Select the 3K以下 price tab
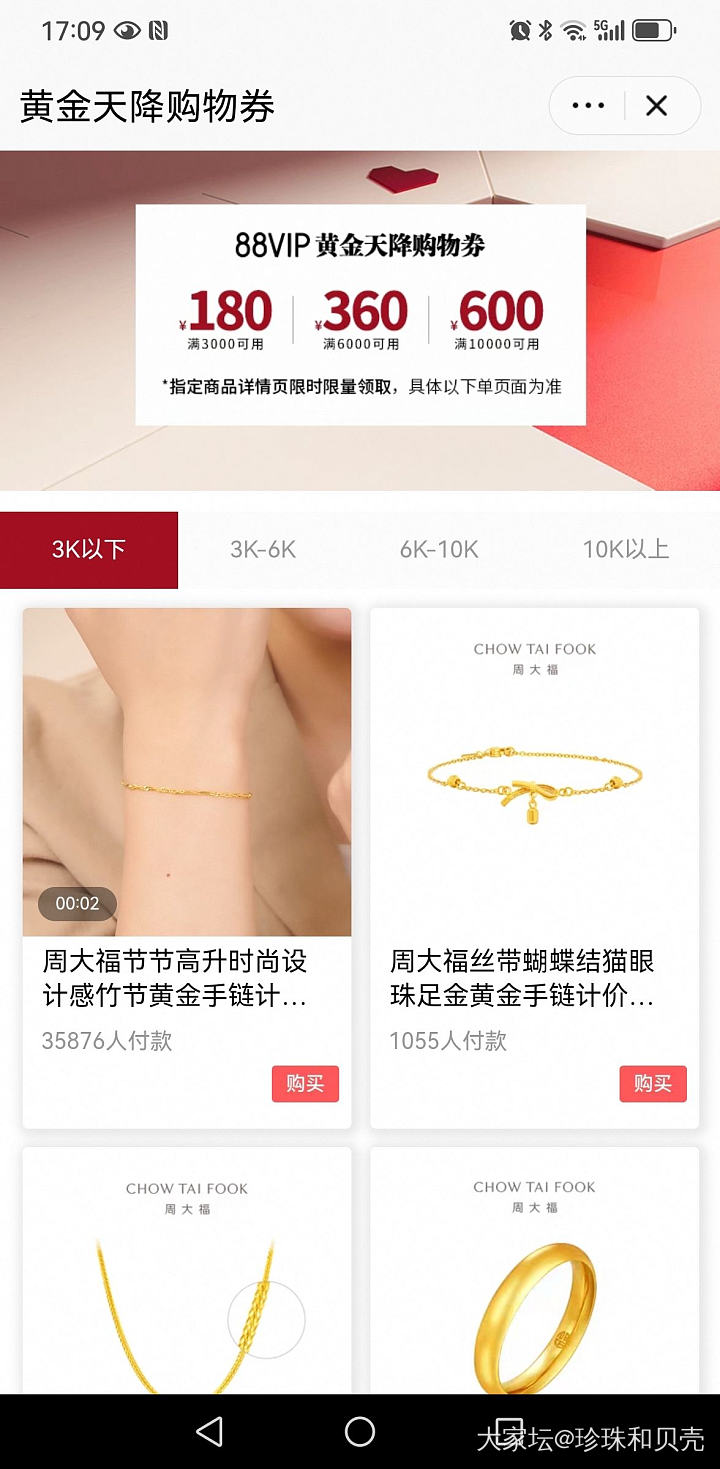Image resolution: width=720 pixels, height=1469 pixels. [x=89, y=550]
